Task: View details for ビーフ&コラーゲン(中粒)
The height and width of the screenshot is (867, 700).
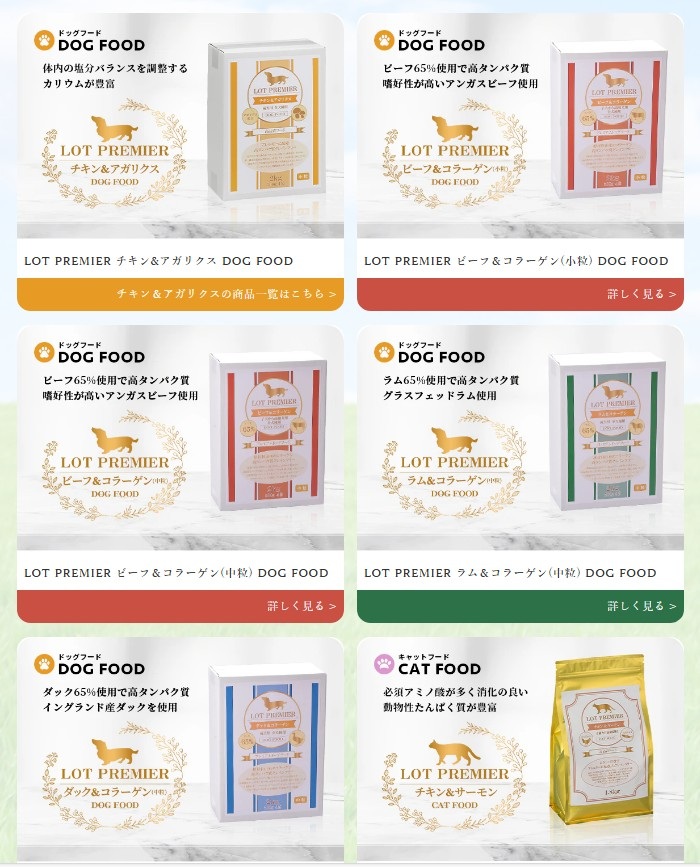Action: click(180, 606)
